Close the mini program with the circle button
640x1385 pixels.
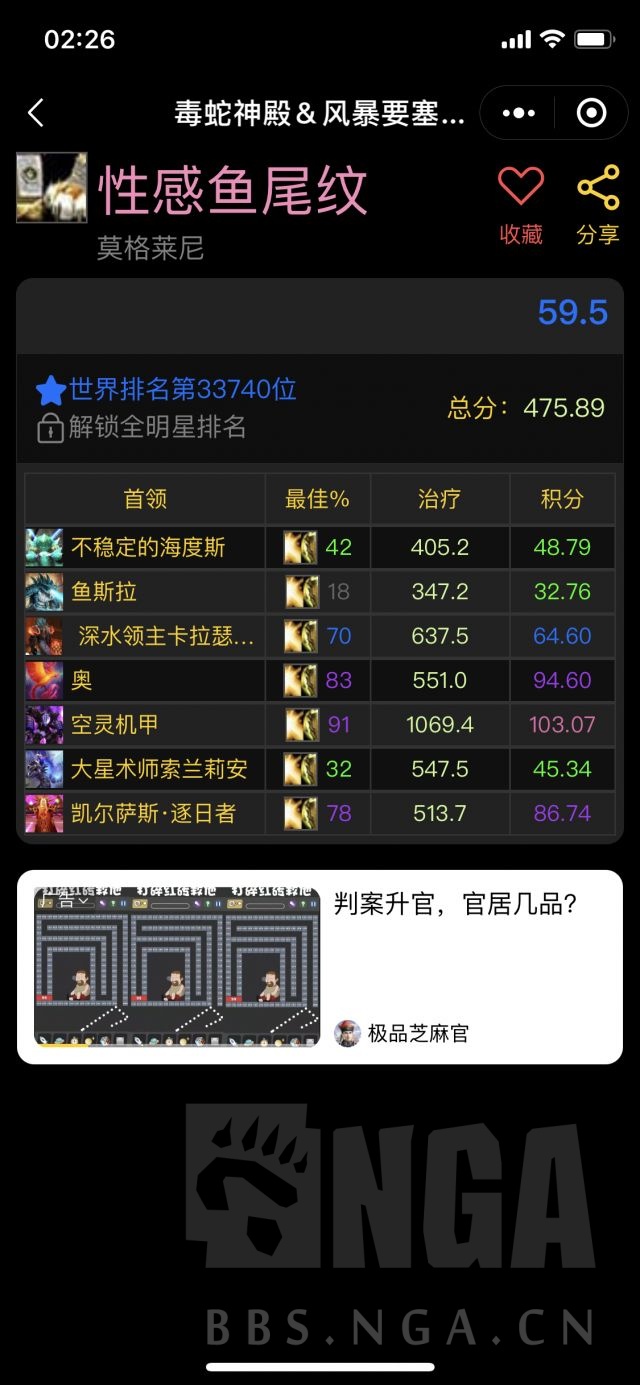click(x=591, y=113)
